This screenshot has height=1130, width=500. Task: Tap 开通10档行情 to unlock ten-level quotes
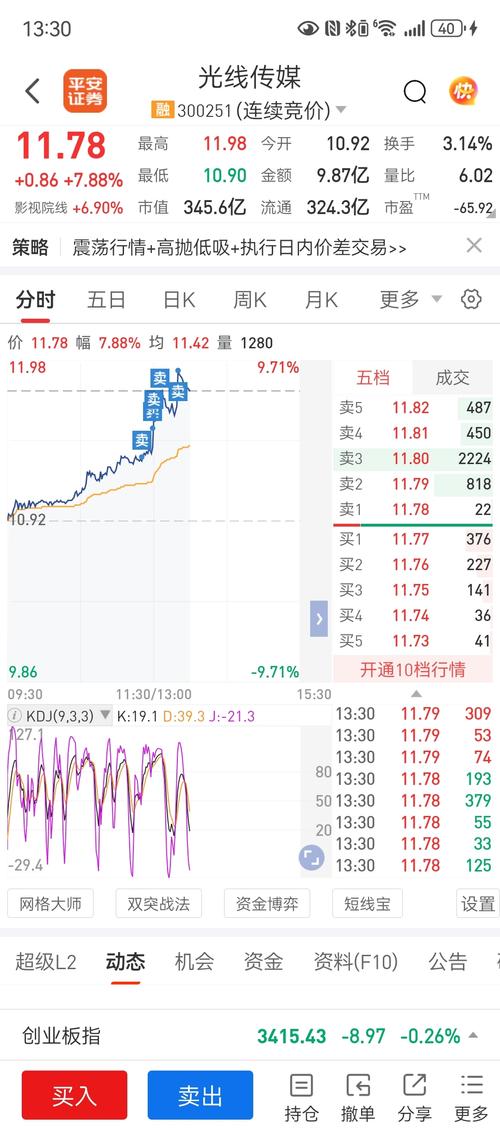[x=413, y=669]
